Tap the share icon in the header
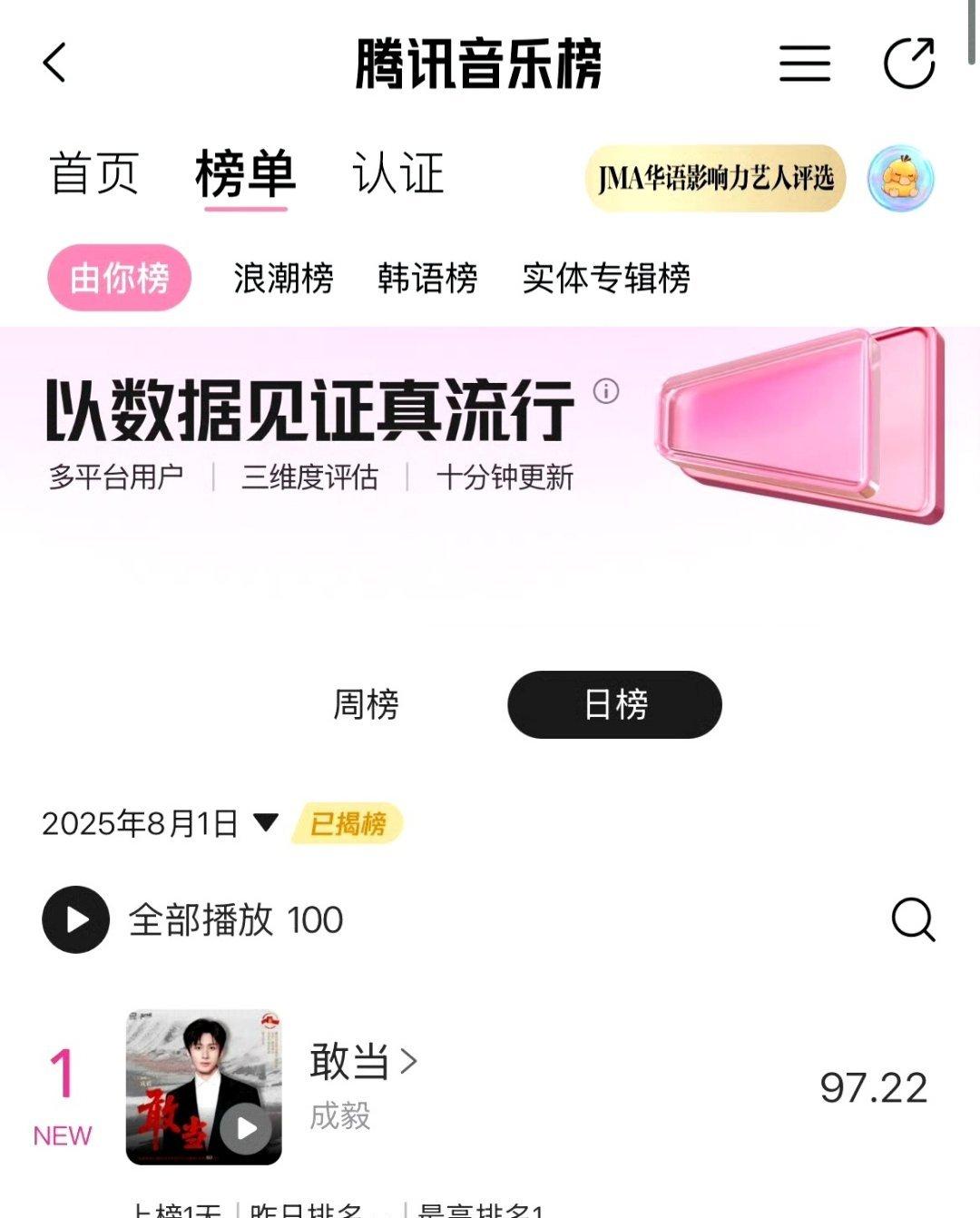Viewport: 980px width, 1218px height. pyautogui.click(x=909, y=63)
